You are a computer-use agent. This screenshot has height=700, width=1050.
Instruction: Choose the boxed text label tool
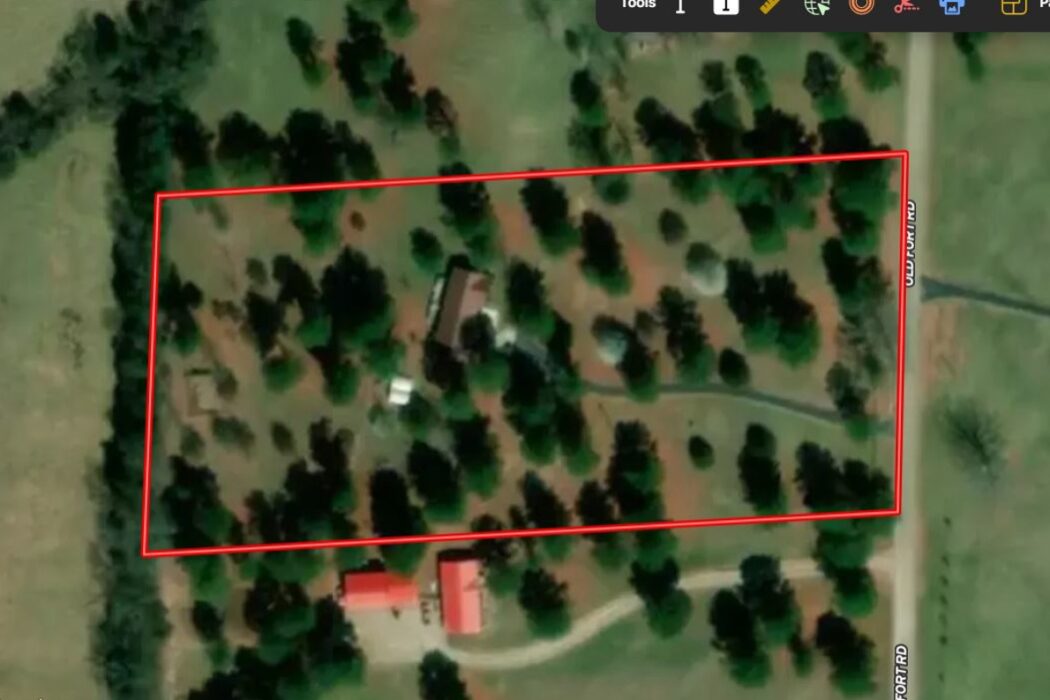726,6
